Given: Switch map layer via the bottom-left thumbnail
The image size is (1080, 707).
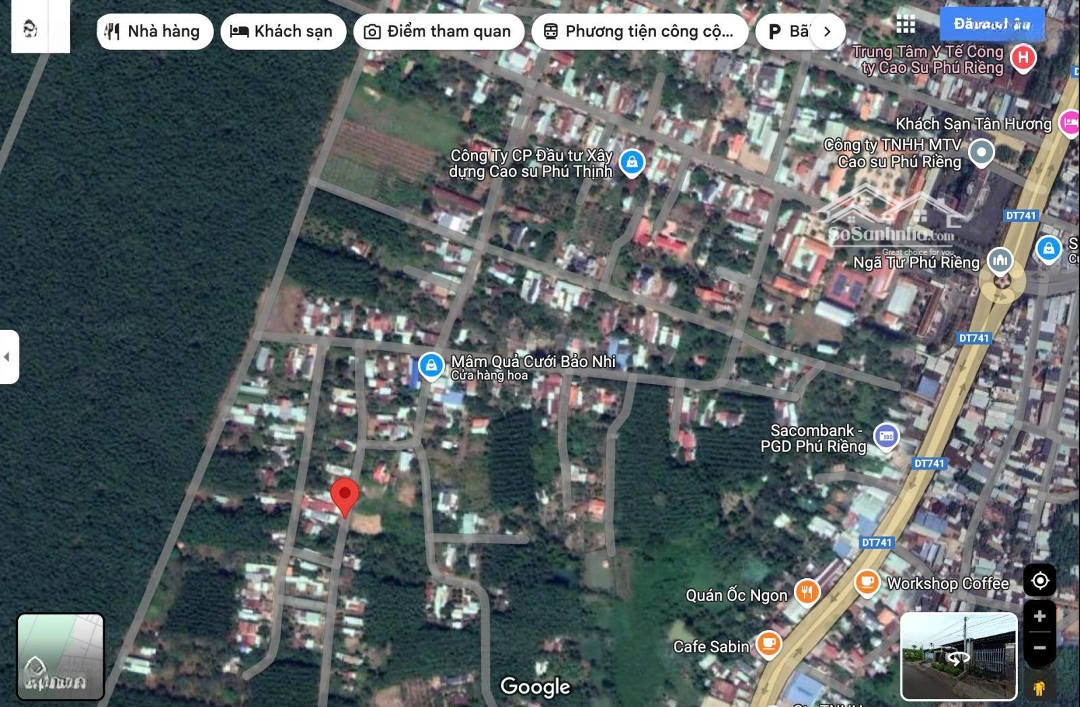Looking at the screenshot, I should [60, 657].
